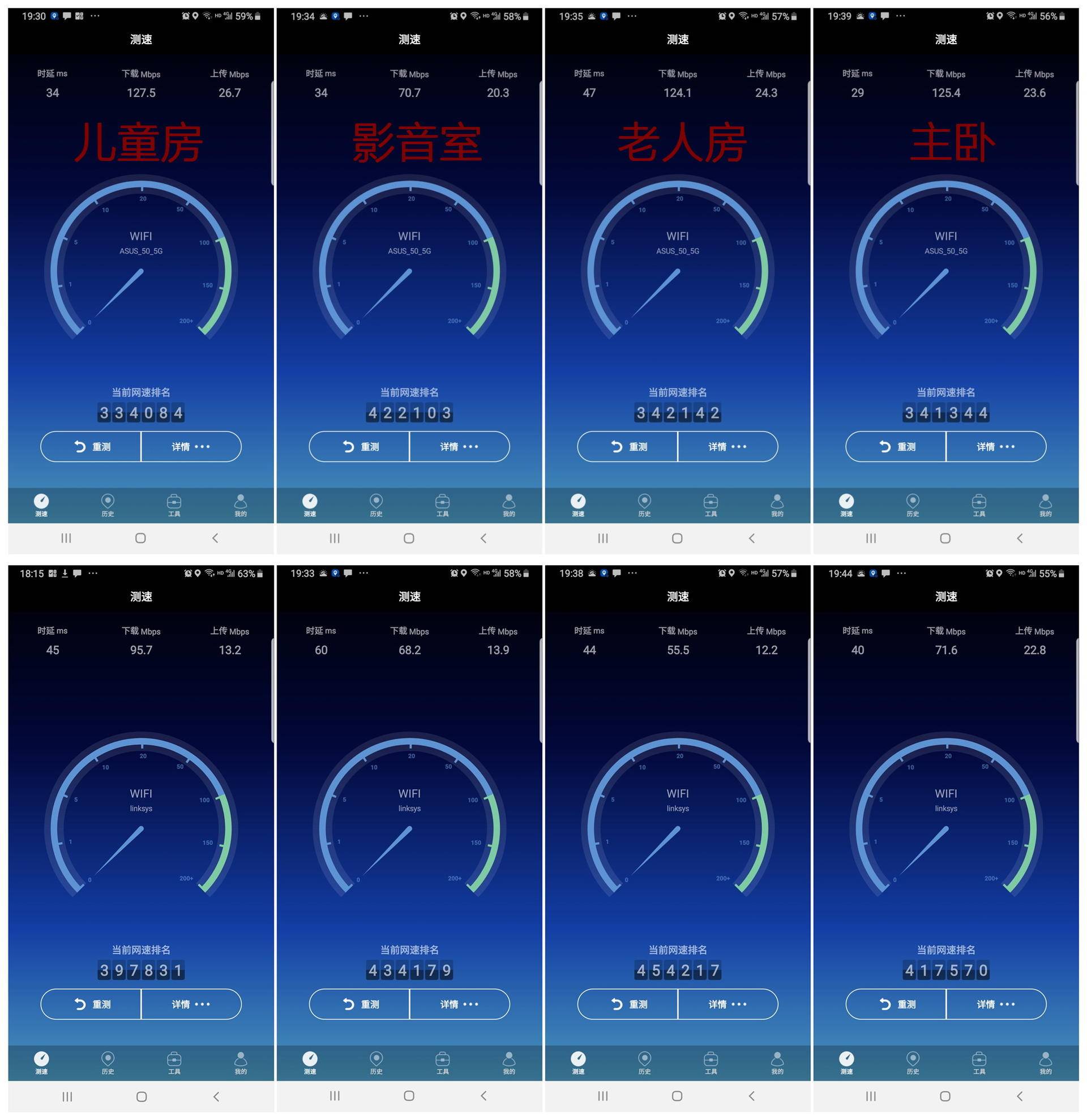Switch to the 历史 tab in the 主卧 panel

[913, 504]
